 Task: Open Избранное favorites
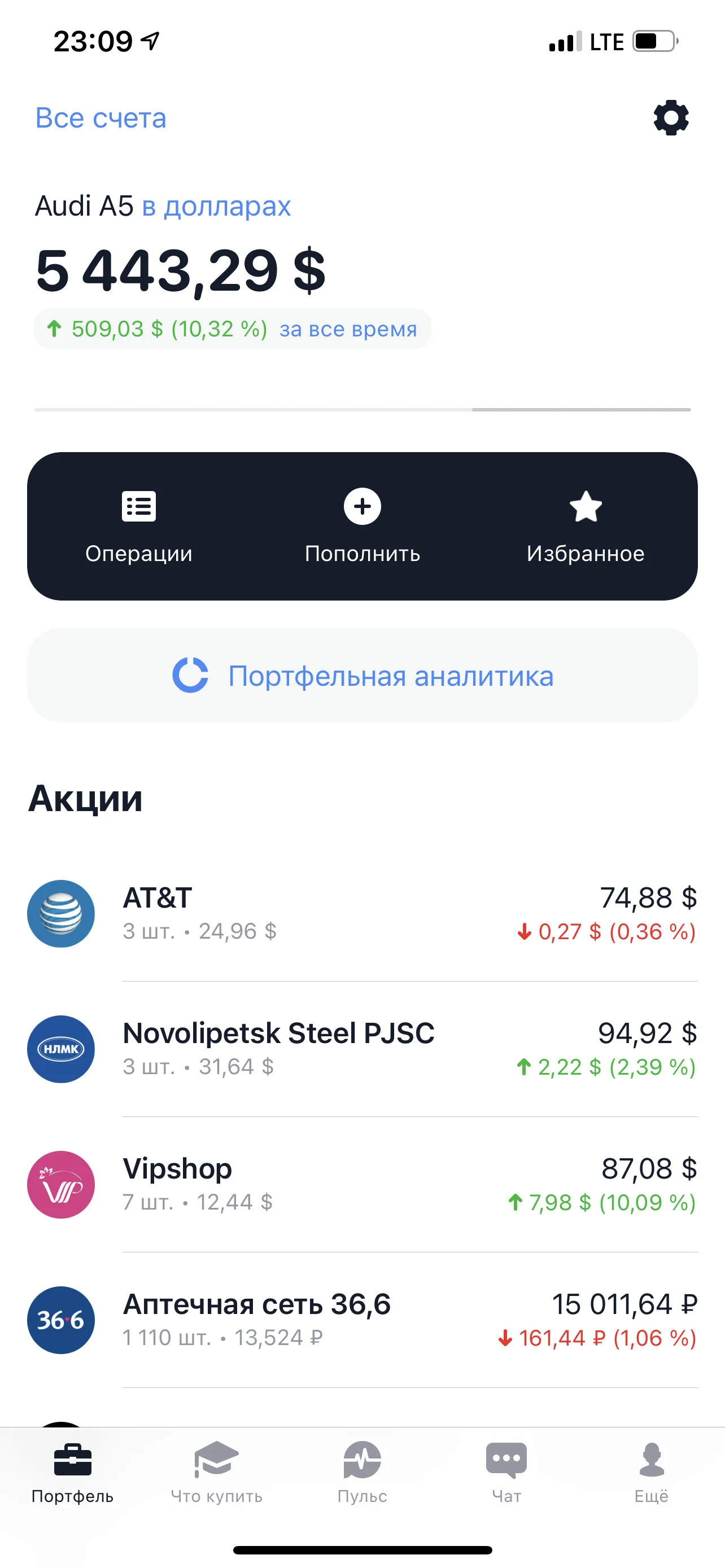pos(586,527)
